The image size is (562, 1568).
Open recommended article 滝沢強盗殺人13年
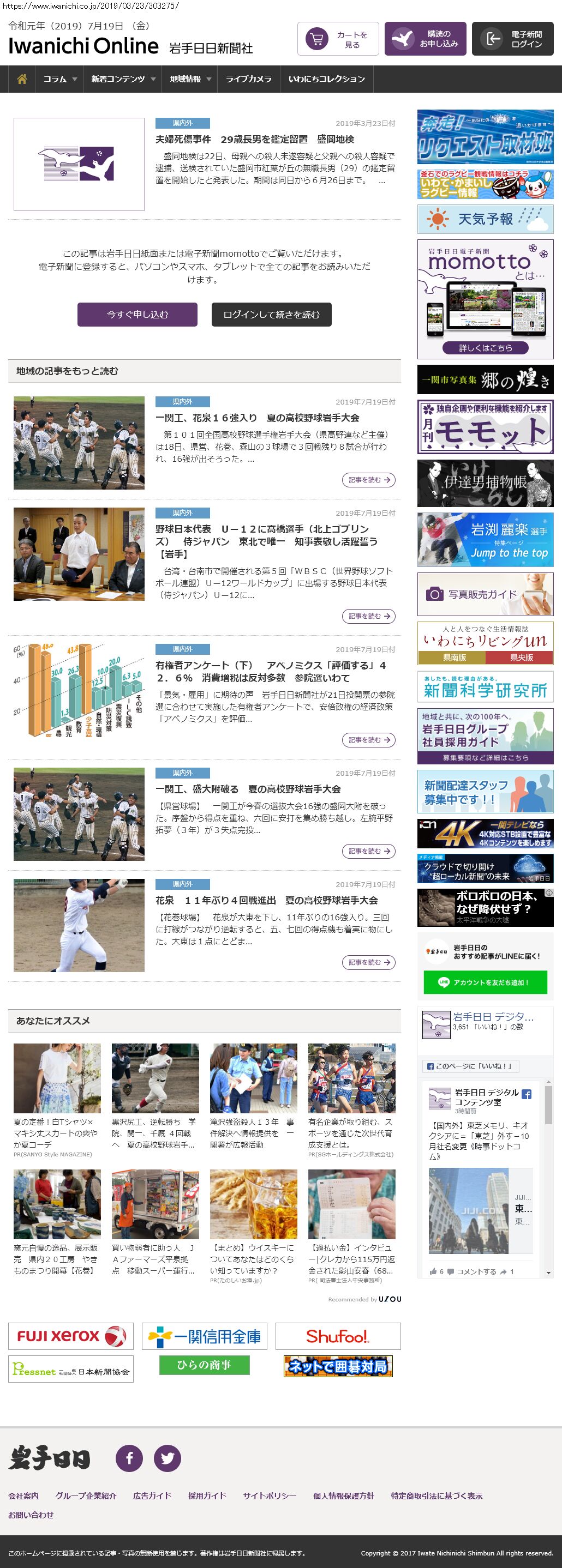(x=253, y=1132)
